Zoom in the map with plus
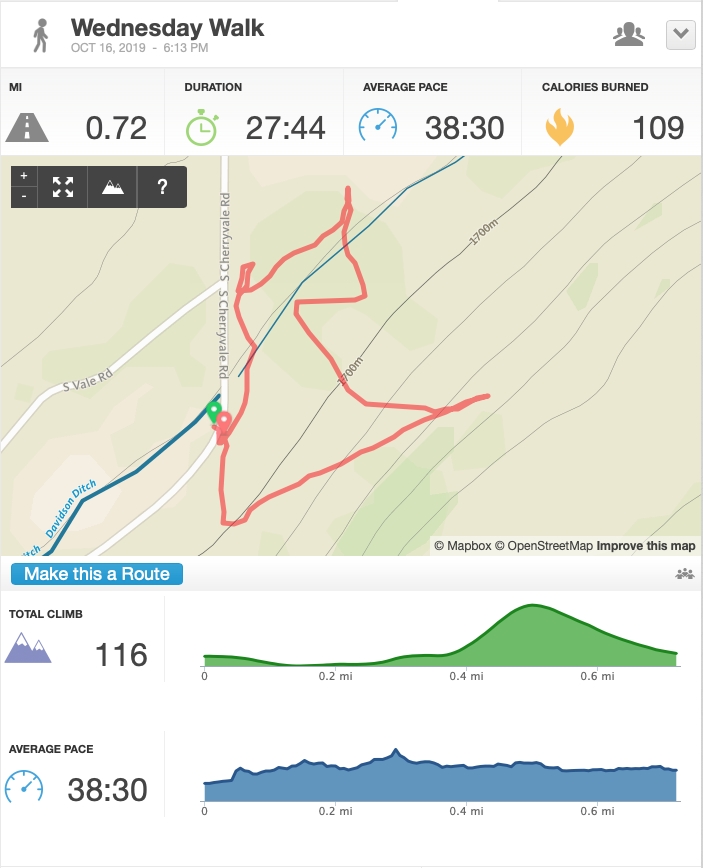This screenshot has width=703, height=868. 24,176
